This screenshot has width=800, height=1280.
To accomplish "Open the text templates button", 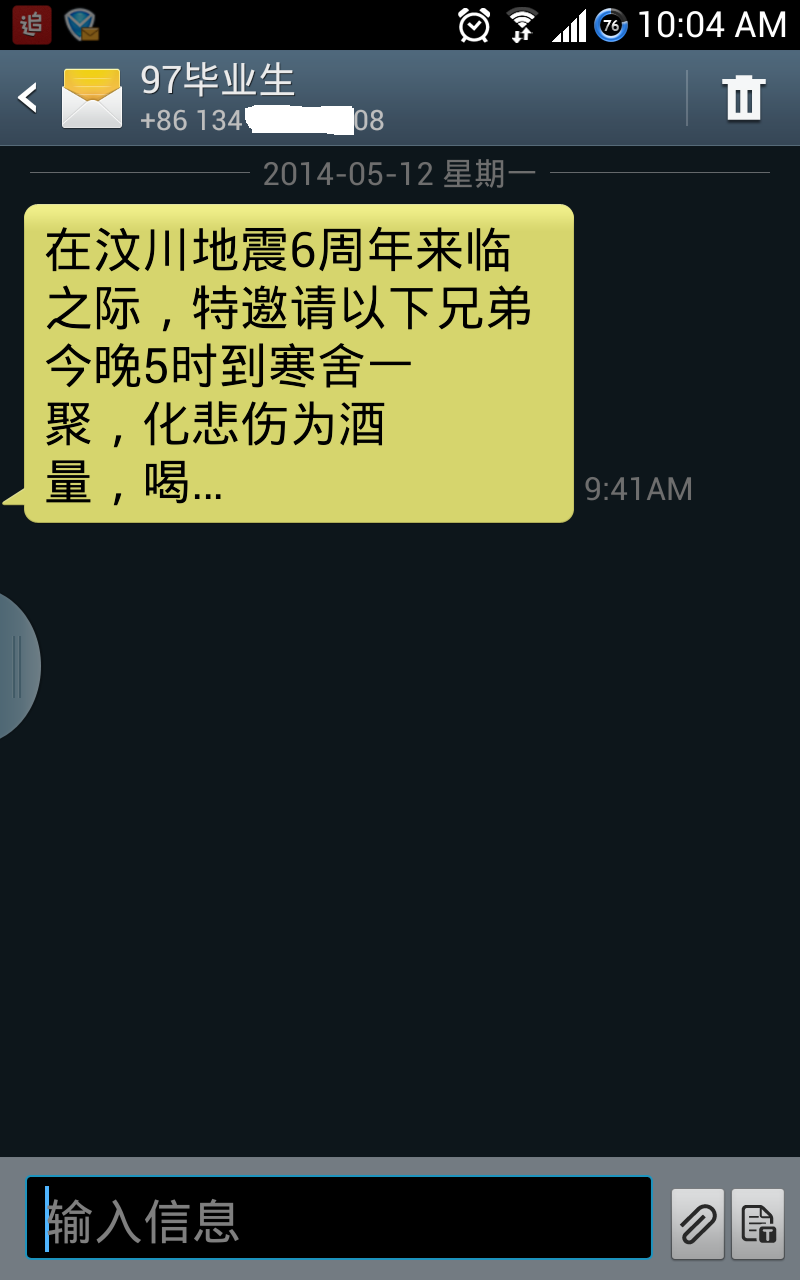I will pyautogui.click(x=758, y=1223).
